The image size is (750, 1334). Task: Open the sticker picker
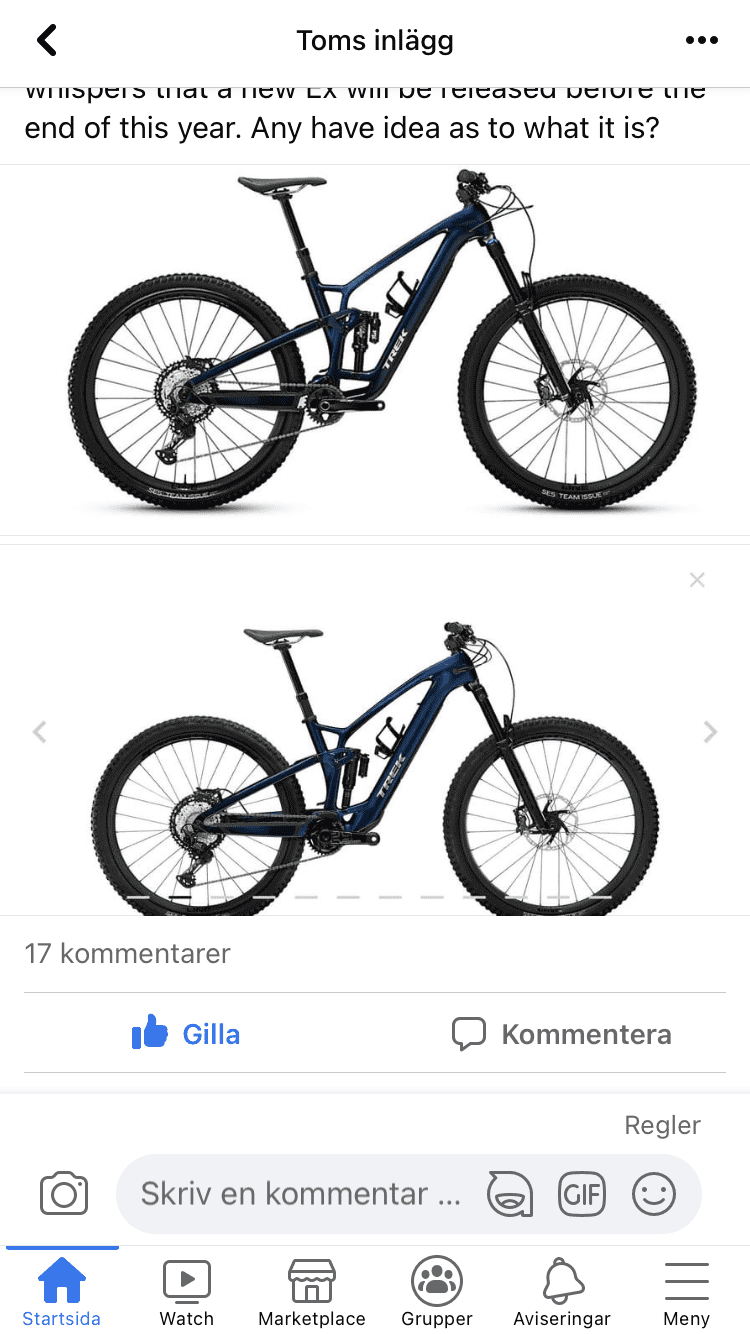click(x=509, y=1194)
